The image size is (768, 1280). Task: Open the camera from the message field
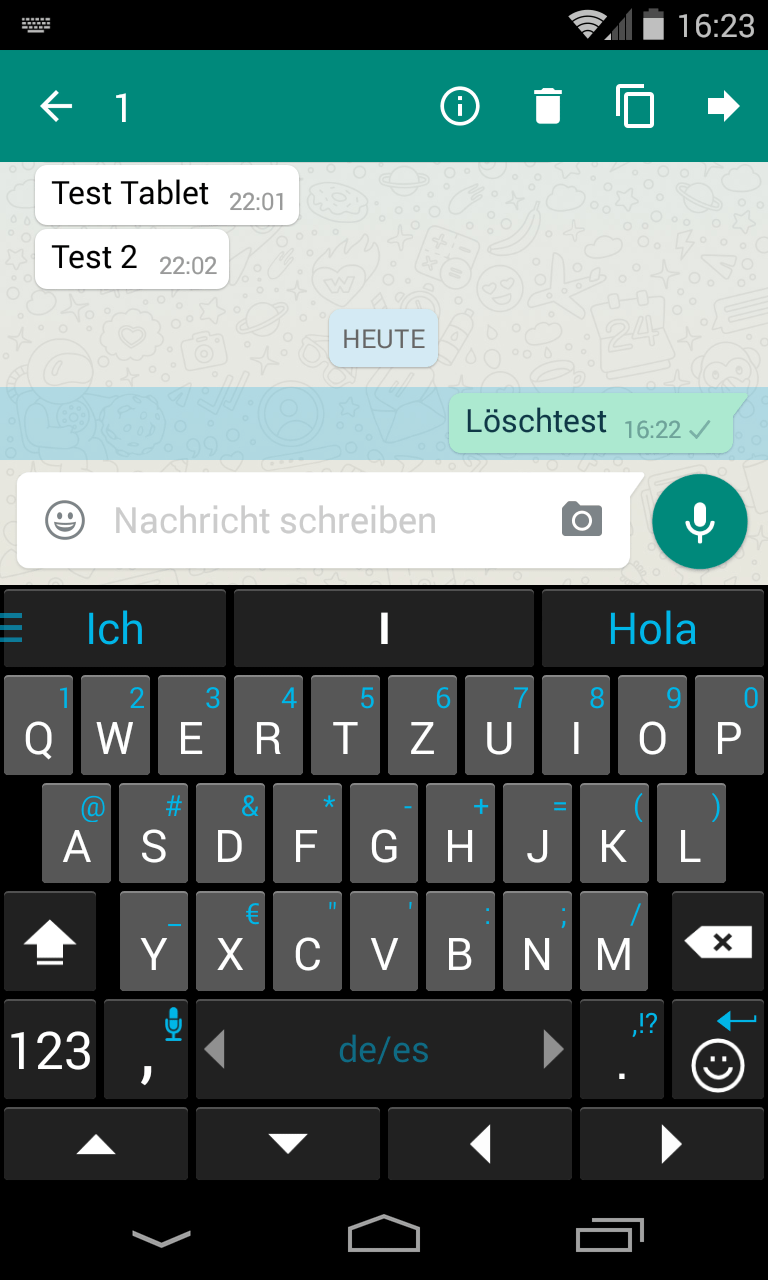pyautogui.click(x=582, y=520)
